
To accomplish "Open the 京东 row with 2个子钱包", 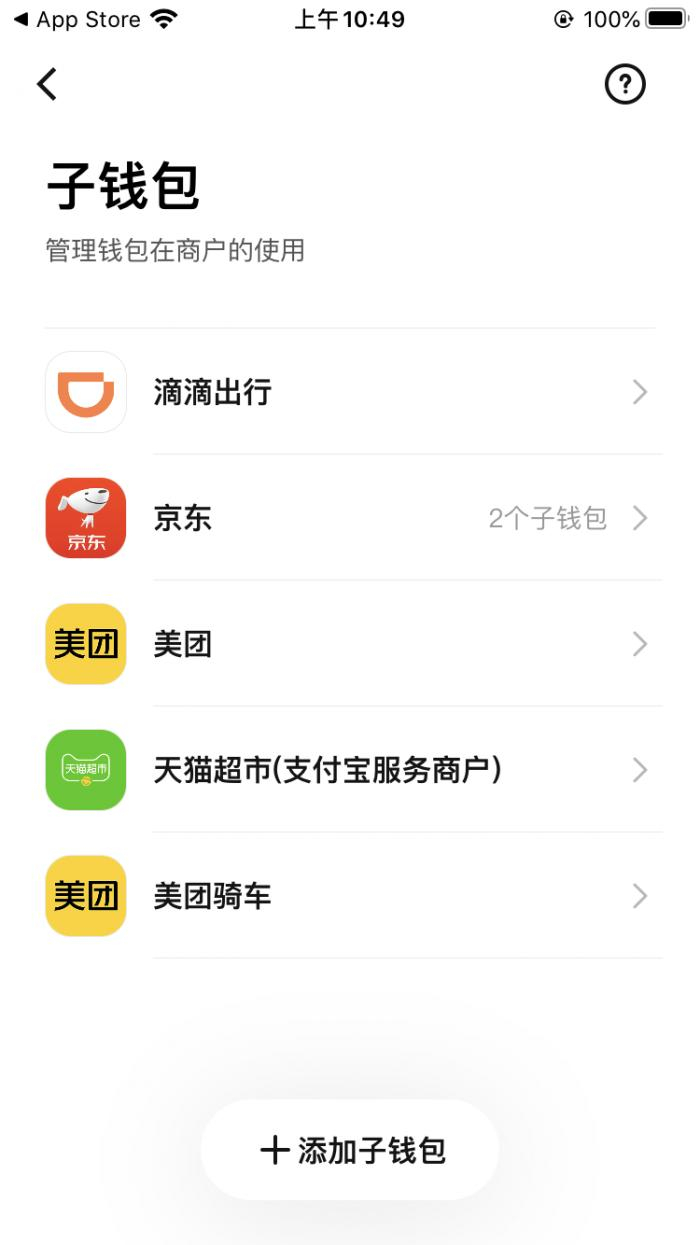I will click(350, 518).
